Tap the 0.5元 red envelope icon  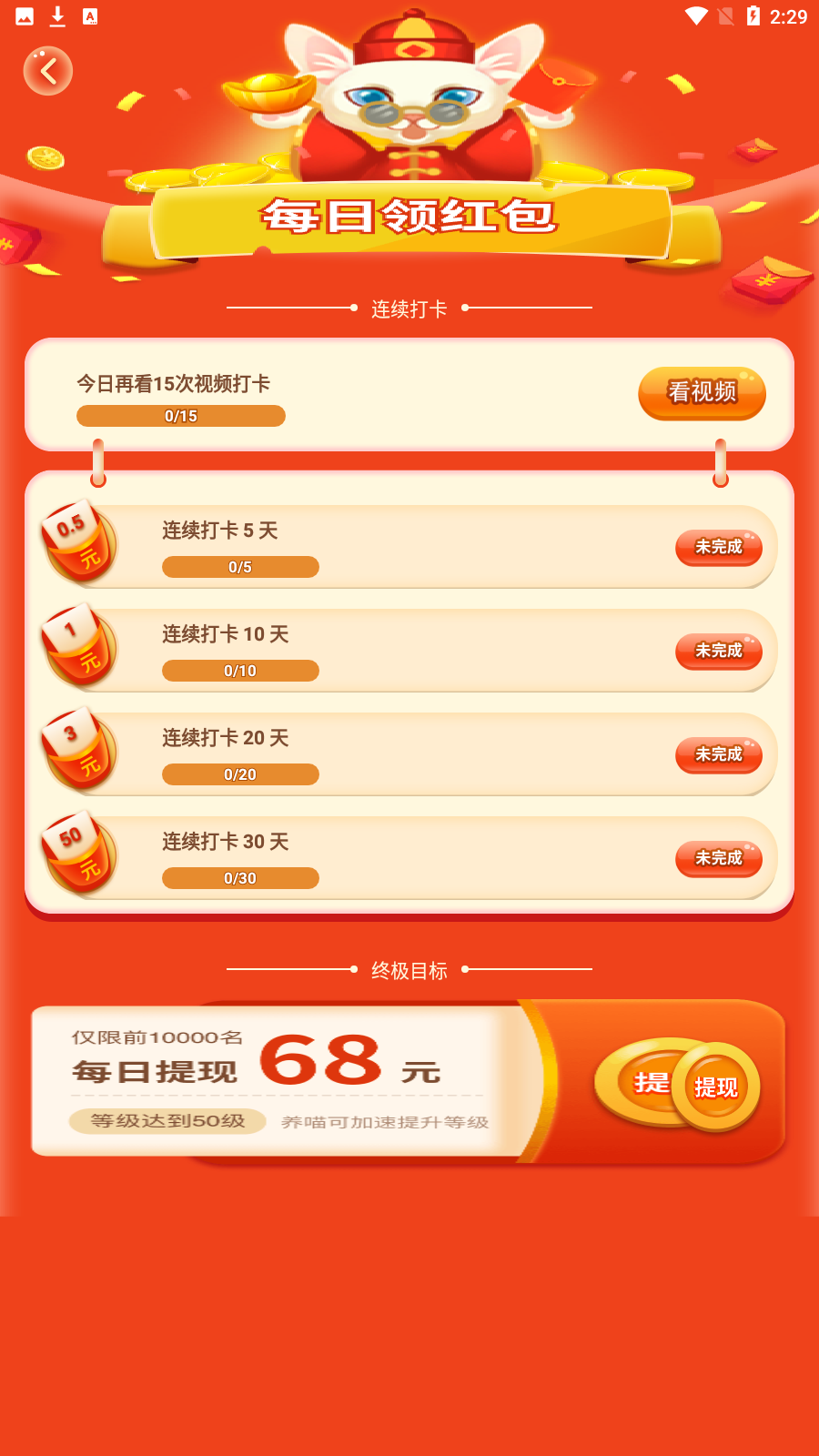pyautogui.click(x=78, y=542)
